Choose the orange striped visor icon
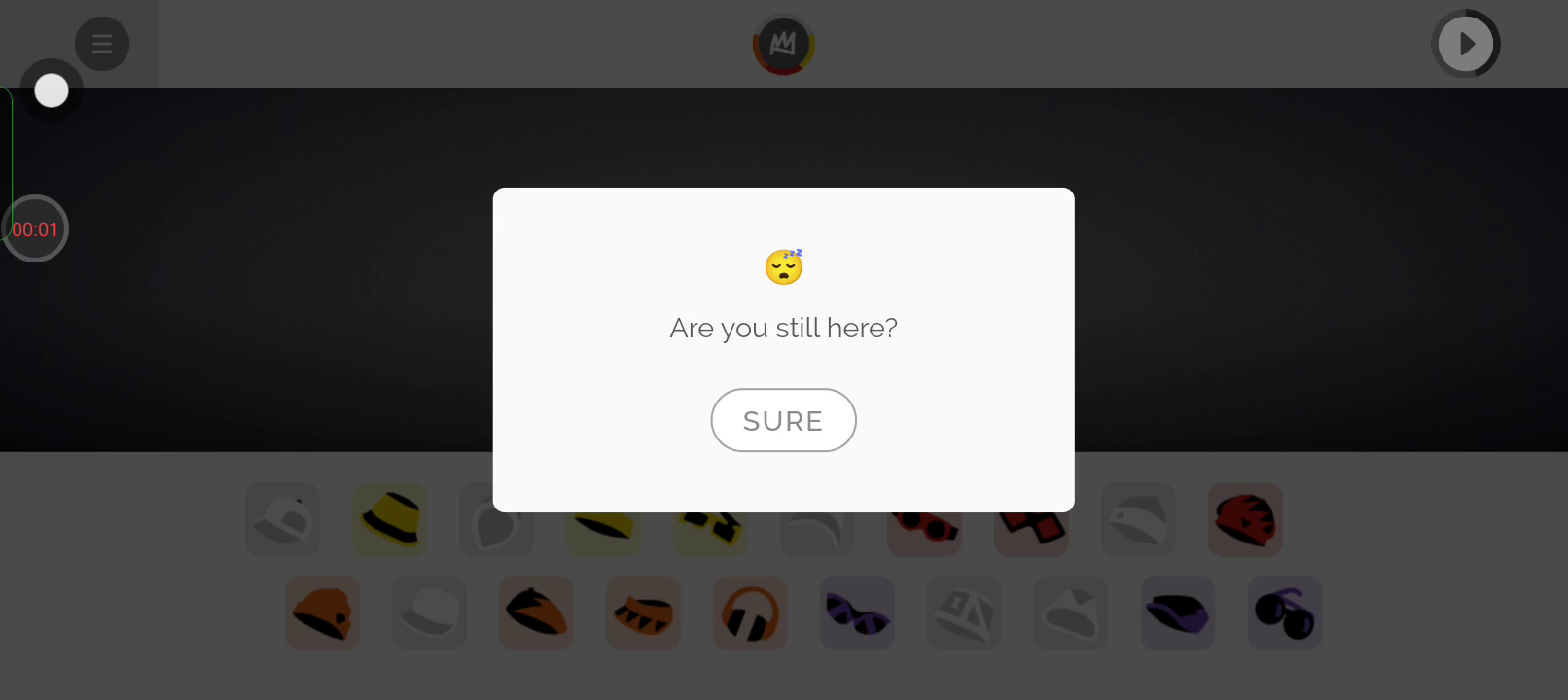This screenshot has height=700, width=1568. 643,612
